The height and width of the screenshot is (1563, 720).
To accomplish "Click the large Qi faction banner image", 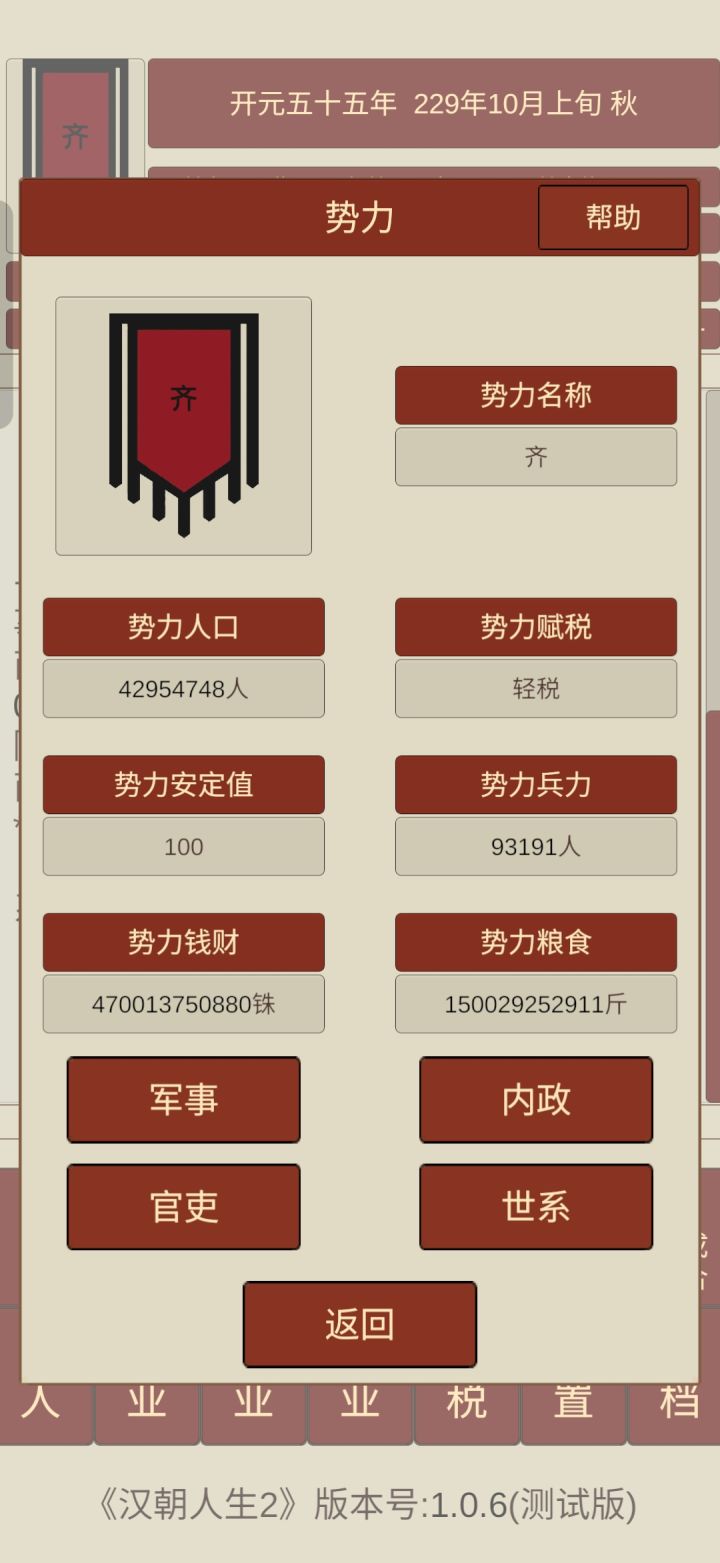I will click(x=183, y=424).
